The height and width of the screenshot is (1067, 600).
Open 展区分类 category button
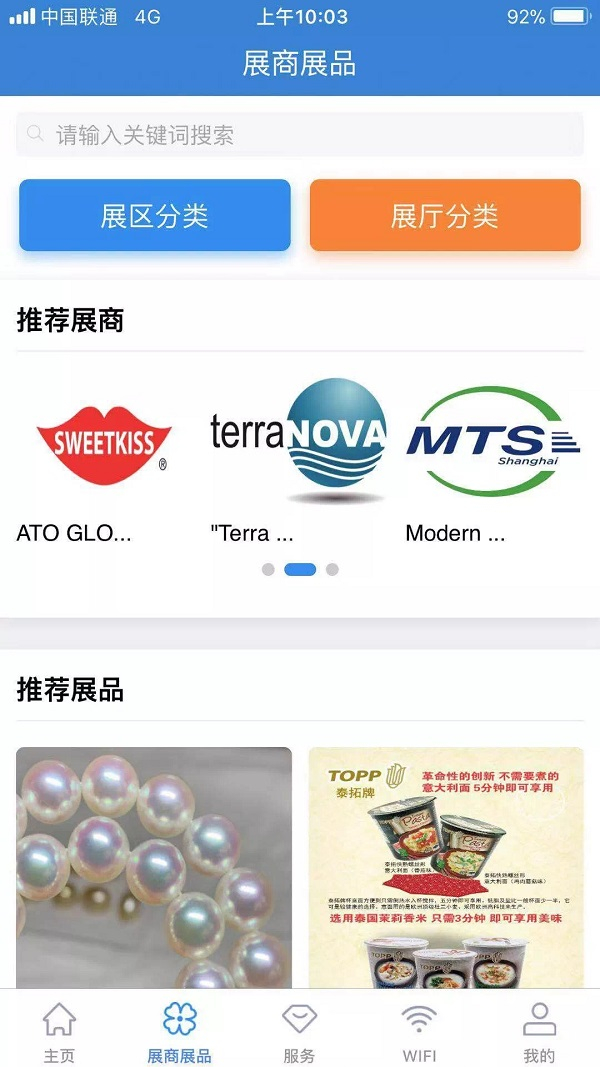(x=155, y=215)
